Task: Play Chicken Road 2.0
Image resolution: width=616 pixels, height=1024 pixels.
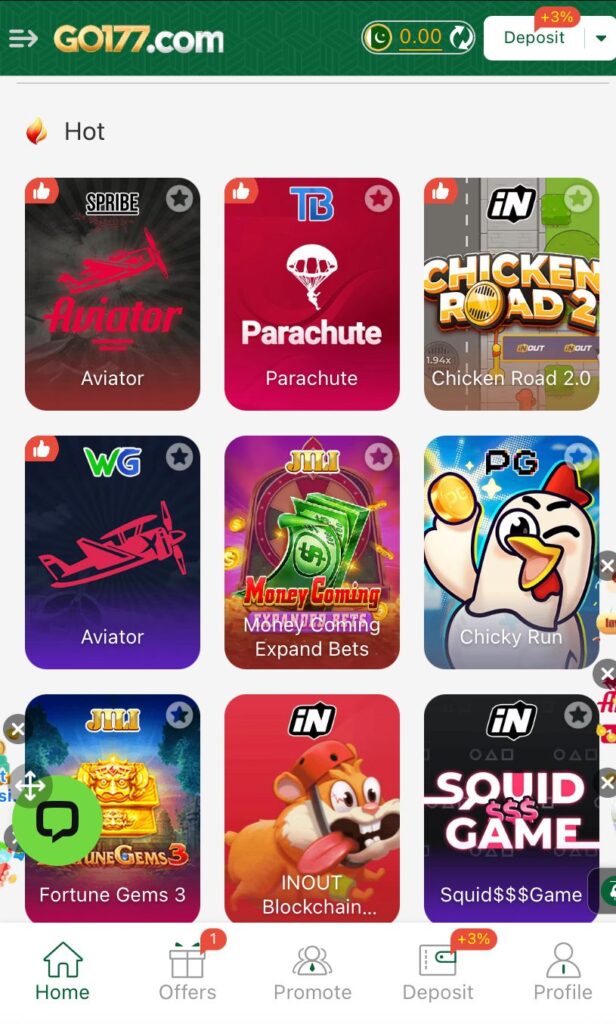Action: click(x=511, y=294)
